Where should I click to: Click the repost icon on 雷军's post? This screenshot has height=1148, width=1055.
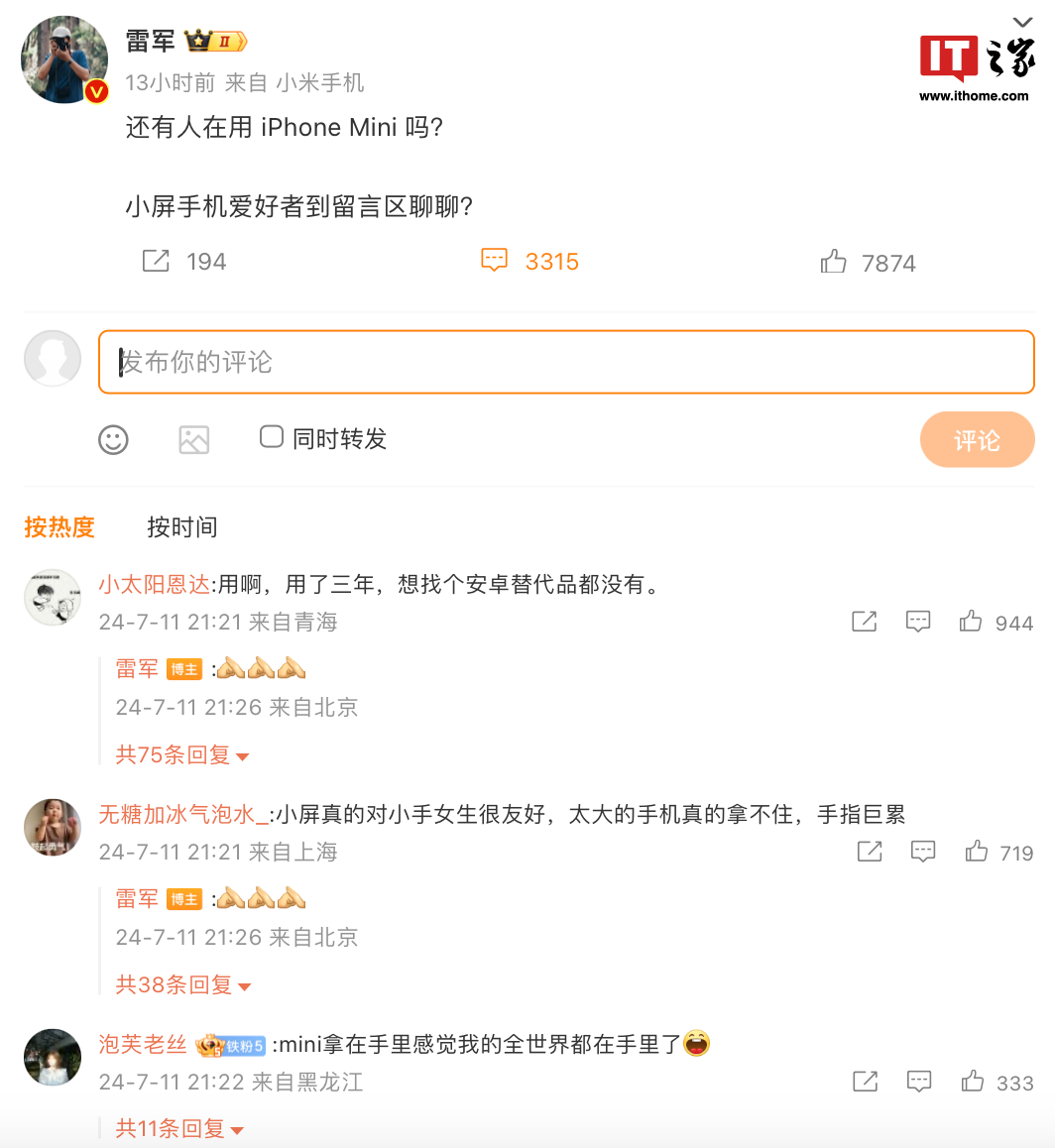pos(155,260)
